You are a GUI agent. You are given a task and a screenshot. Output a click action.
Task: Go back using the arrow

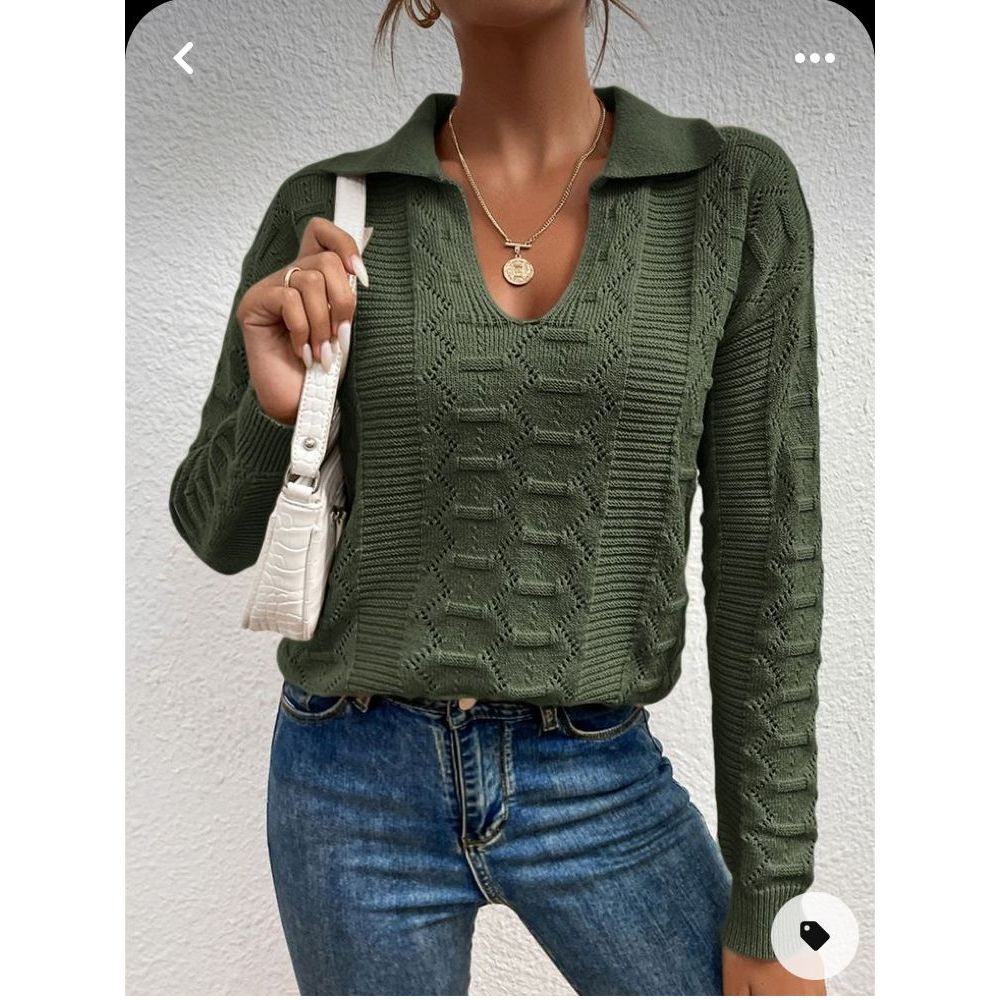(183, 59)
